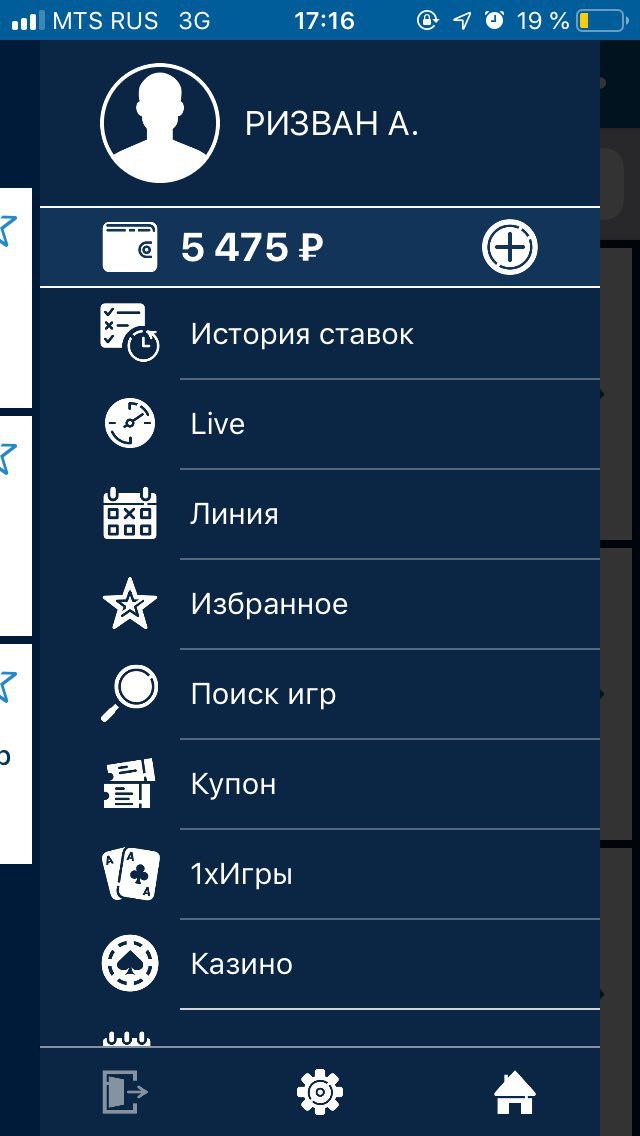Open settings via the gear icon
The height and width of the screenshot is (1136, 640).
click(320, 1091)
